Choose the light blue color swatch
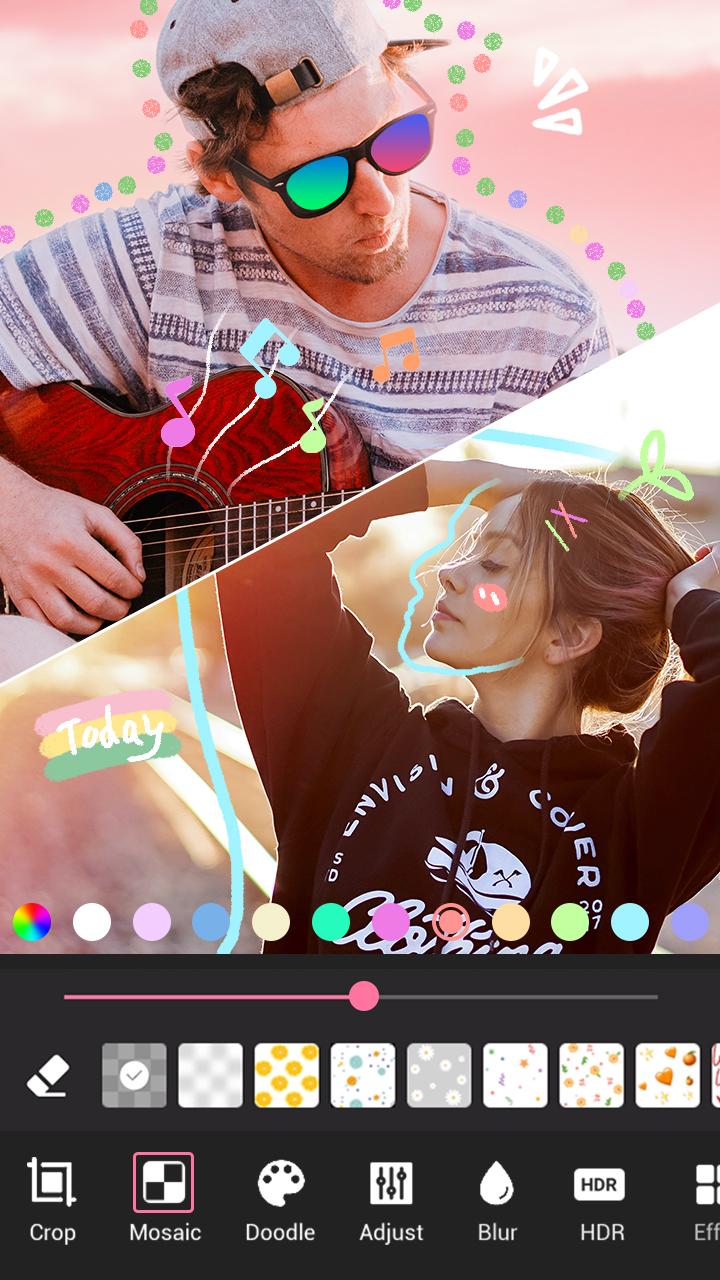The width and height of the screenshot is (720, 1280). (x=211, y=922)
